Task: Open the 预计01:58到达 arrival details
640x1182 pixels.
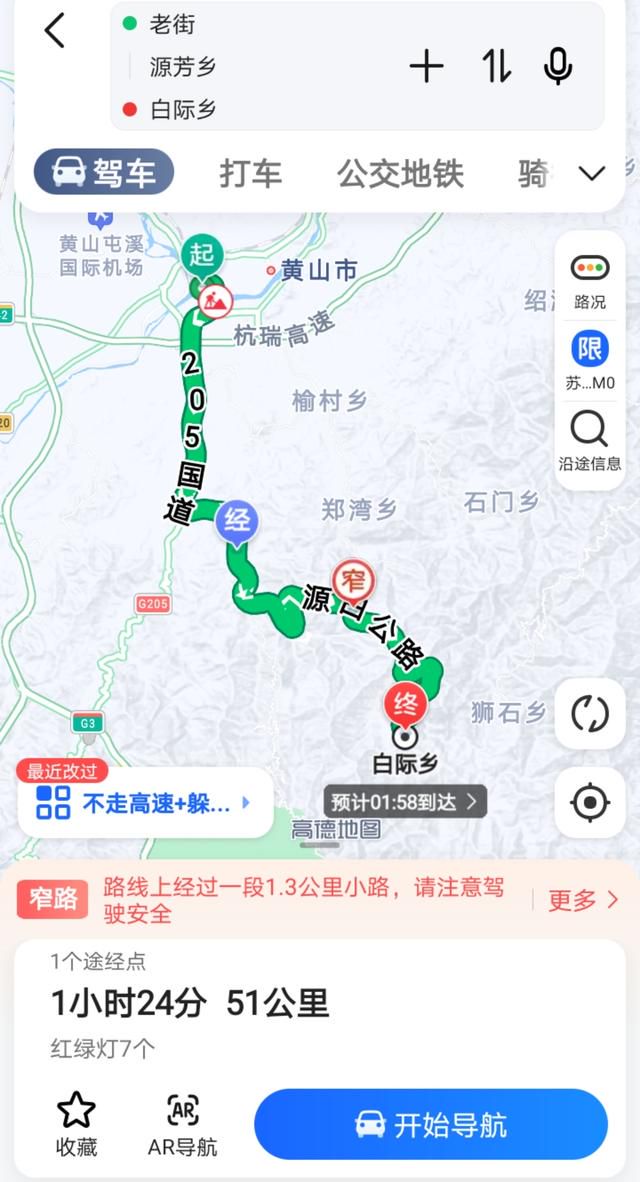Action: (405, 801)
